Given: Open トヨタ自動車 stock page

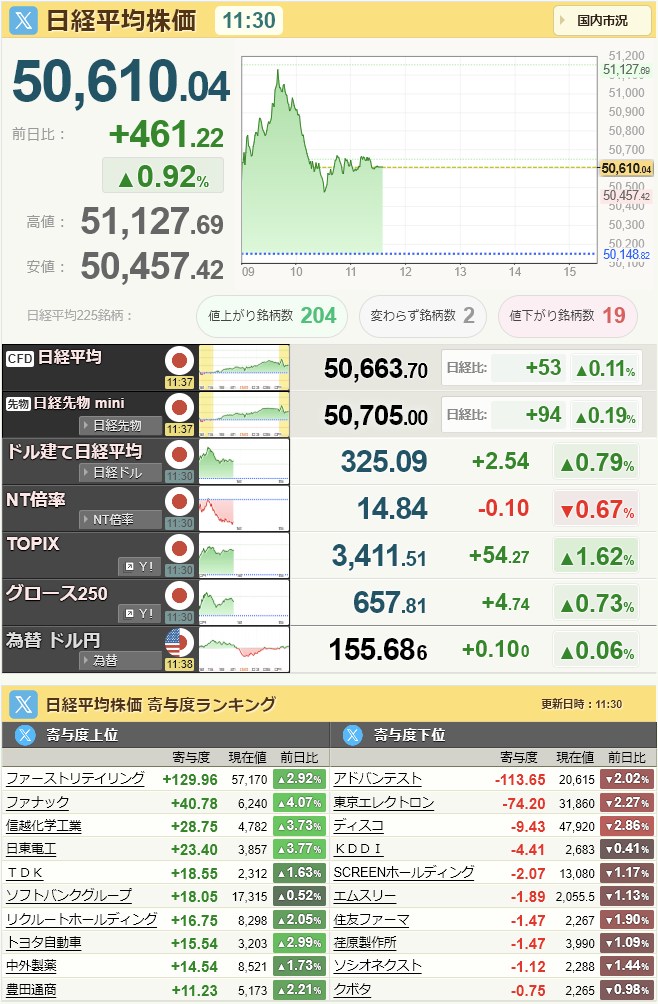Looking at the screenshot, I should pyautogui.click(x=44, y=942).
